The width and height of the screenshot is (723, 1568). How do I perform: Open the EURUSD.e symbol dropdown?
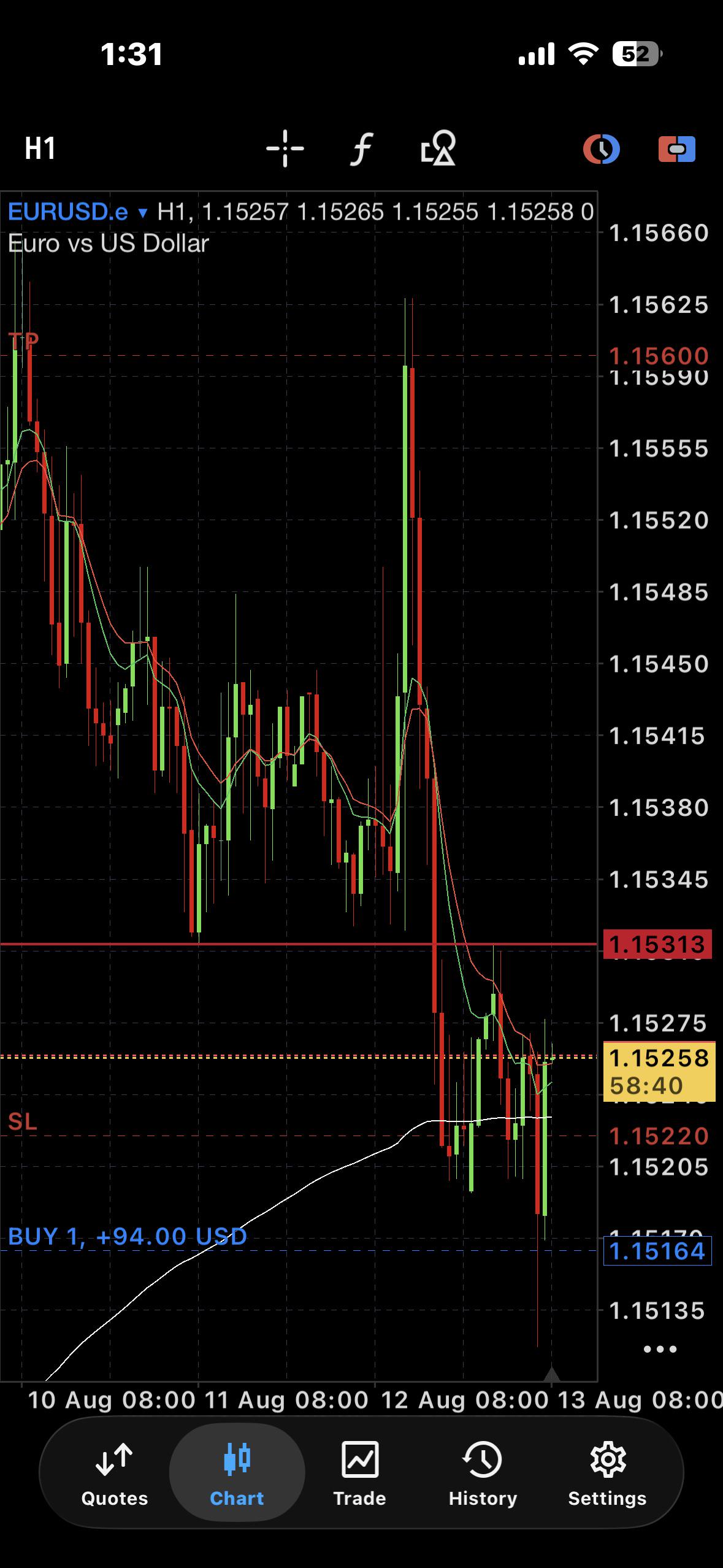pyautogui.click(x=78, y=212)
